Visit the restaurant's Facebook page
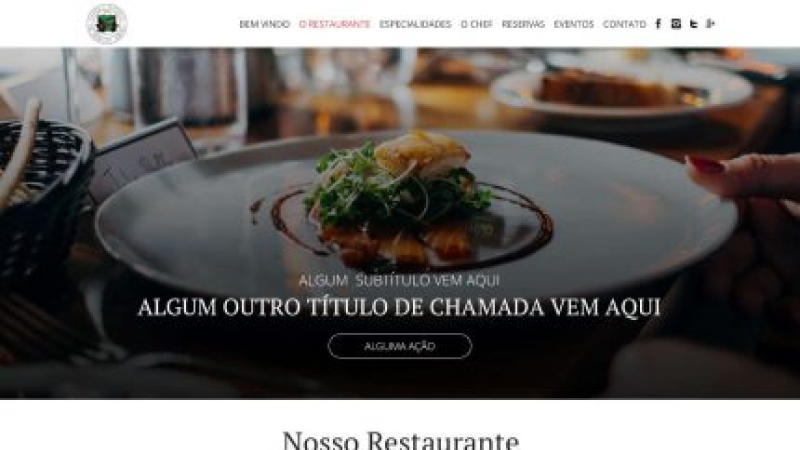This screenshot has height=450, width=800. click(658, 24)
